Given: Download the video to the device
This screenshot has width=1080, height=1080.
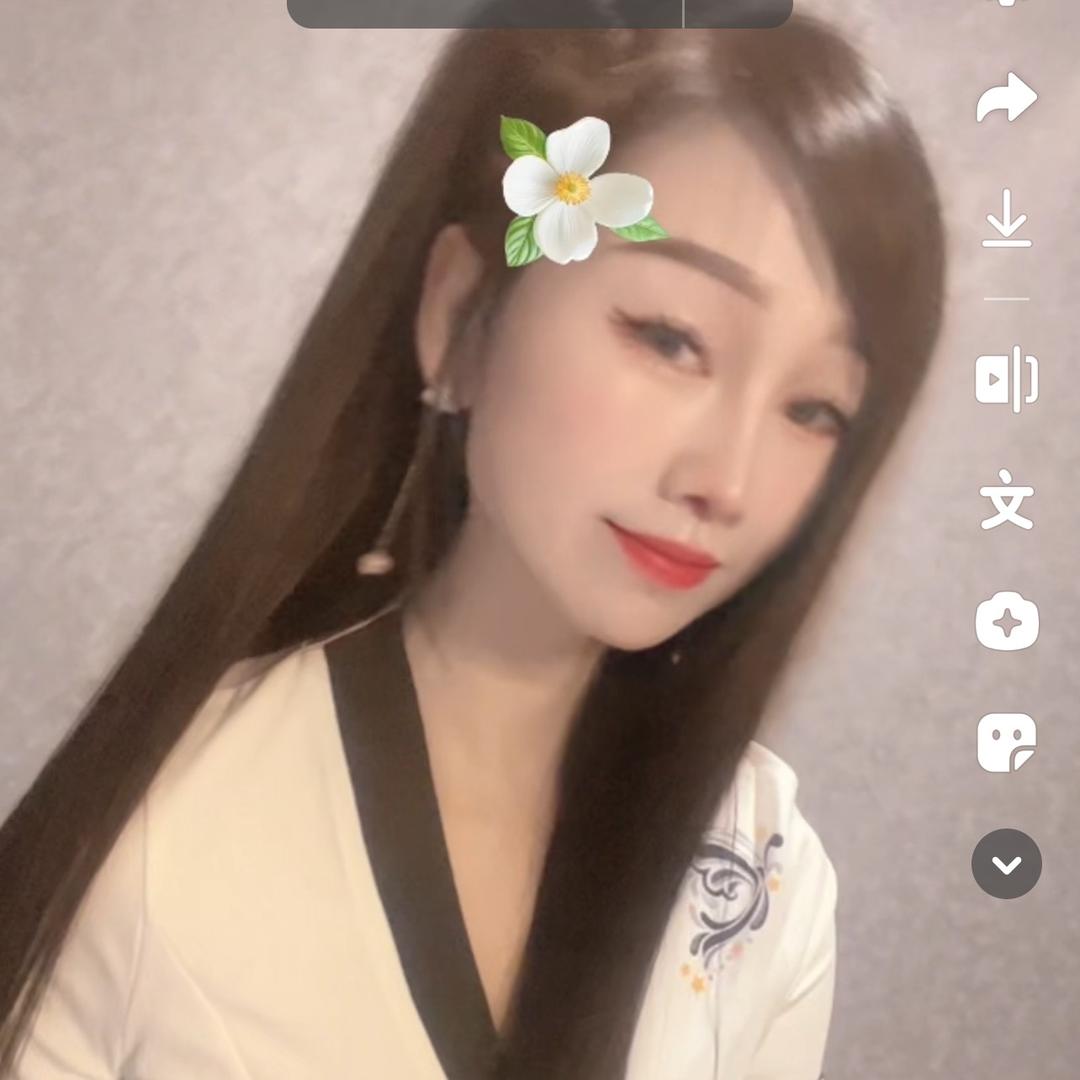Looking at the screenshot, I should coord(1006,218).
